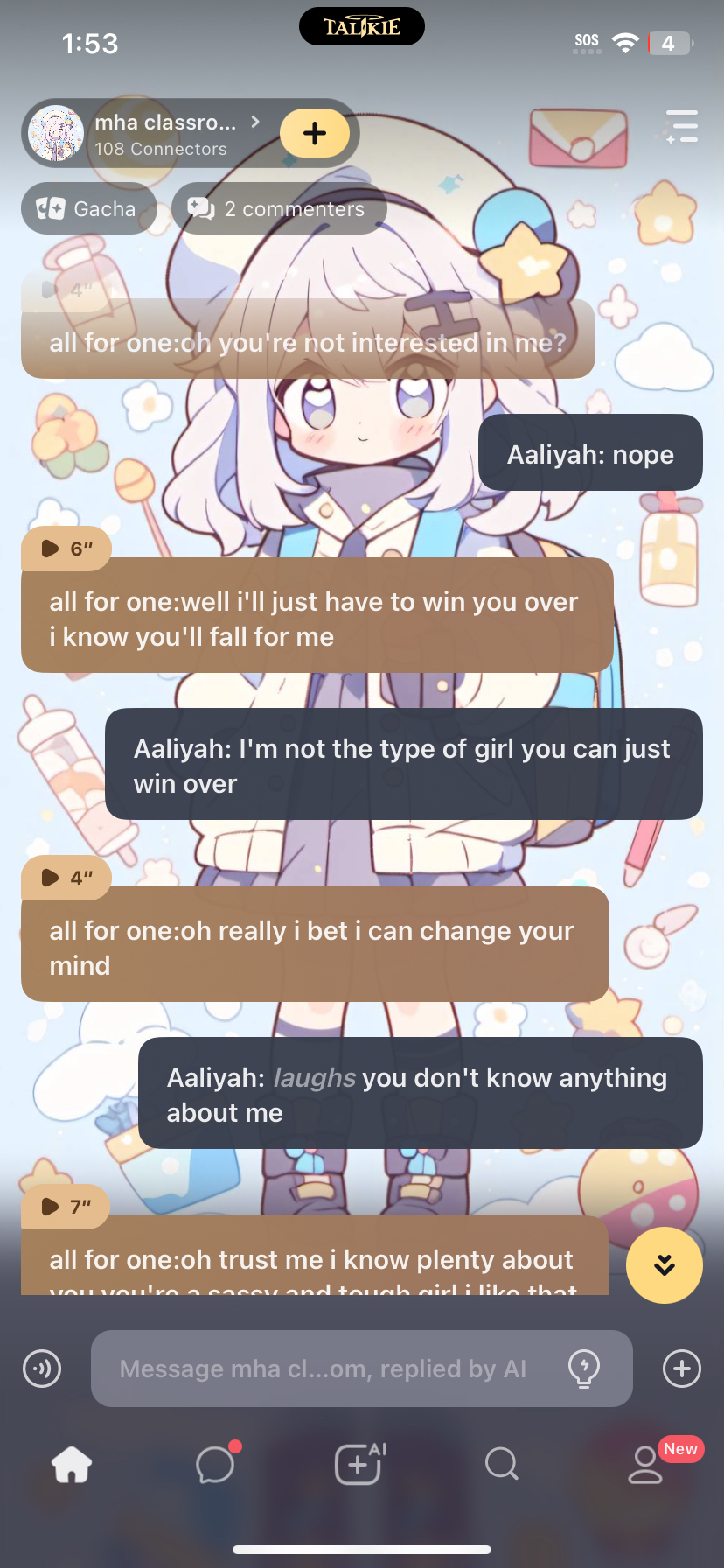Get reply inspiration via lightbulb icon

tap(583, 1368)
